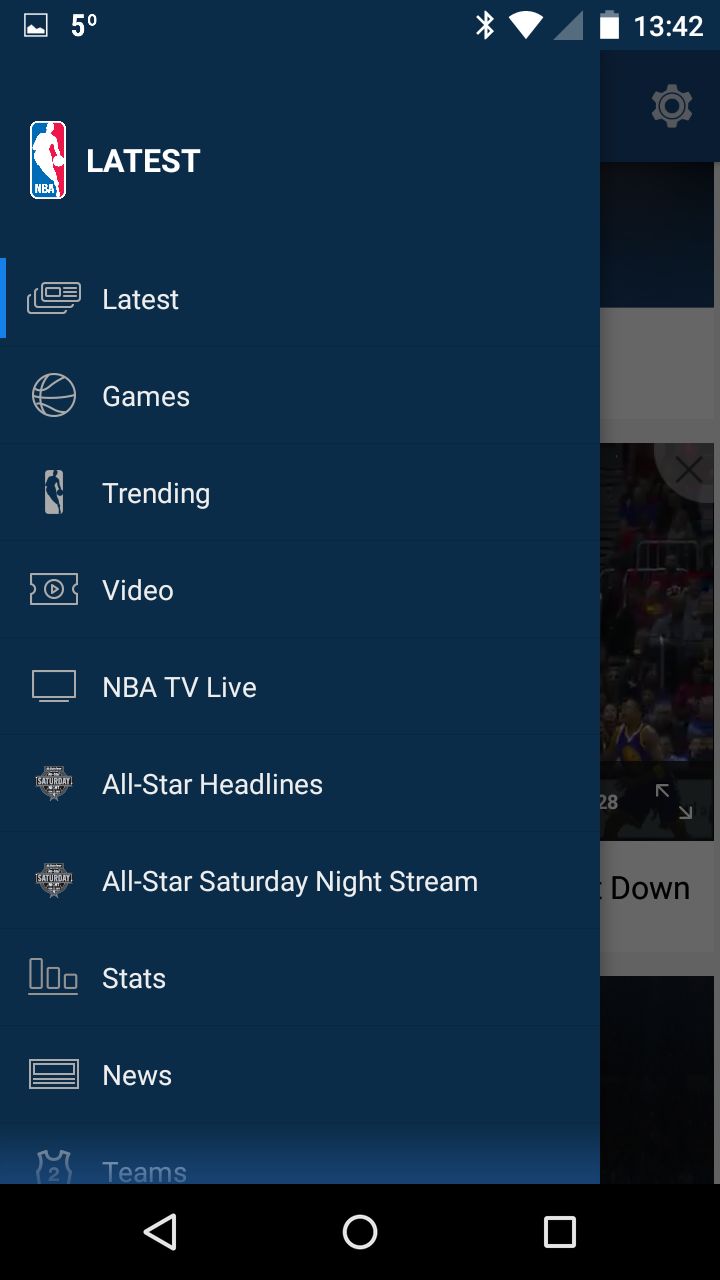Open the Games section
The height and width of the screenshot is (1280, 720).
coord(300,396)
